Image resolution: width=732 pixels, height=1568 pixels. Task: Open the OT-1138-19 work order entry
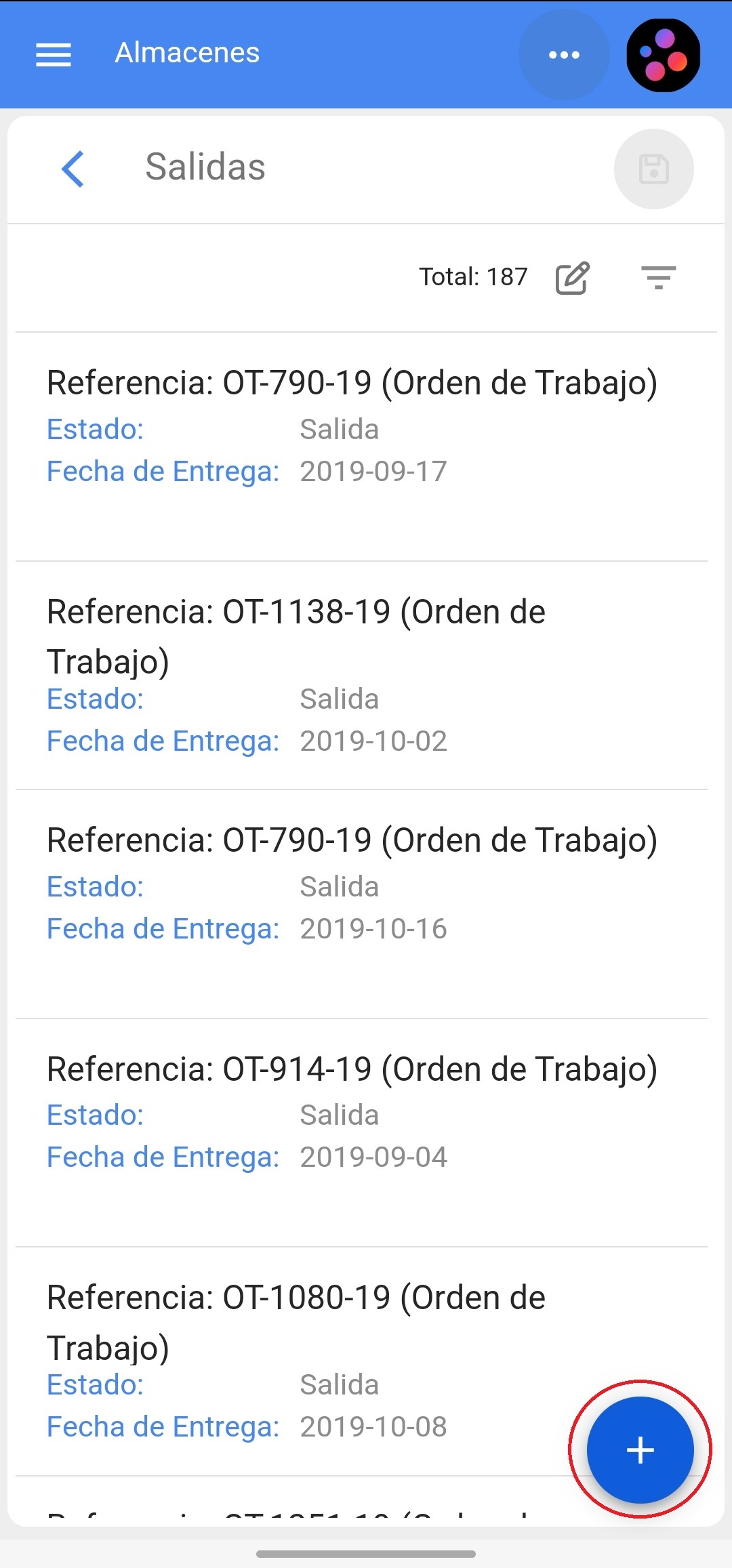point(352,675)
